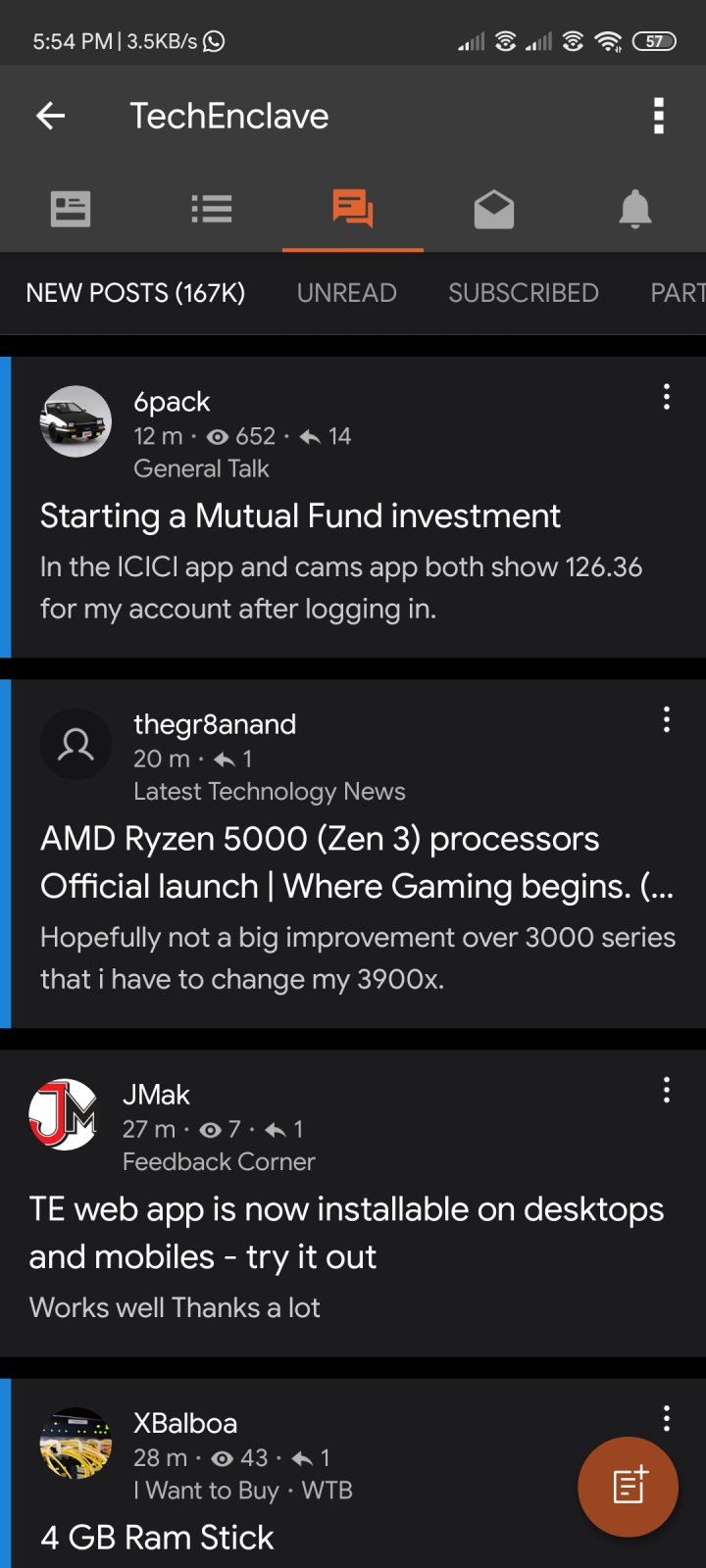Open options menu for 6pack's post
Screen dimensions: 706x1568
click(667, 397)
